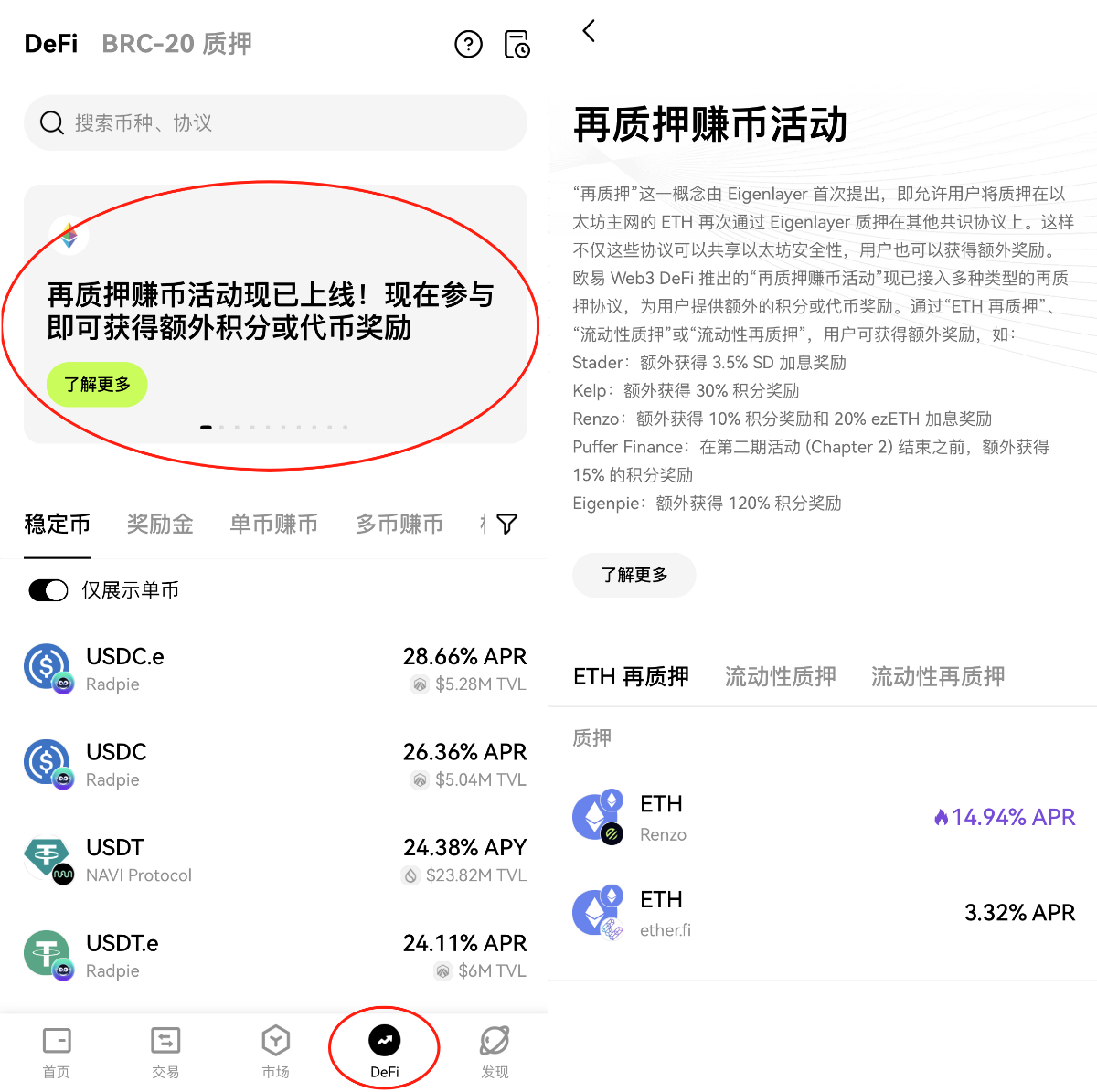The height and width of the screenshot is (1092, 1097).
Task: Go to the 发现 tab
Action: point(495,1051)
